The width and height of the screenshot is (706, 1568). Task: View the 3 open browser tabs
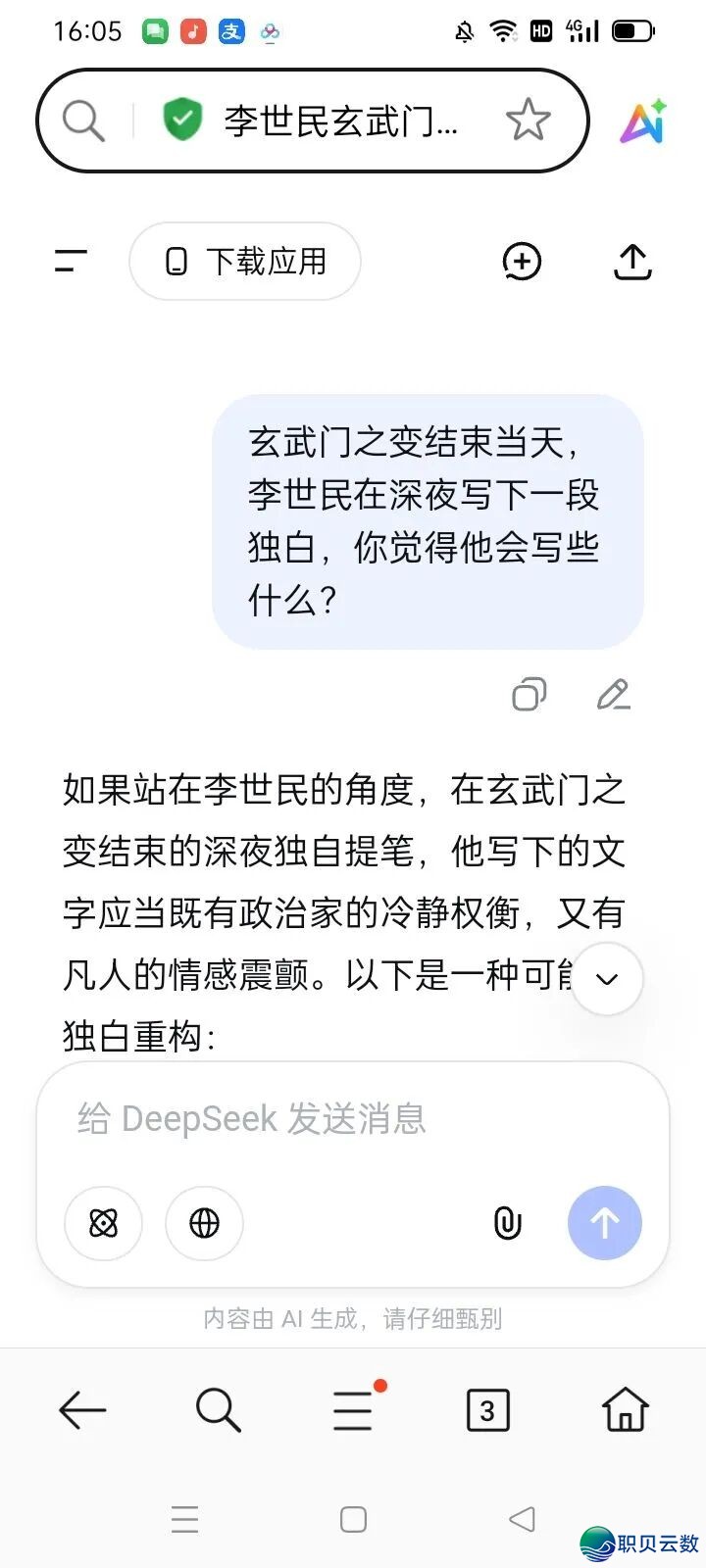point(487,1410)
